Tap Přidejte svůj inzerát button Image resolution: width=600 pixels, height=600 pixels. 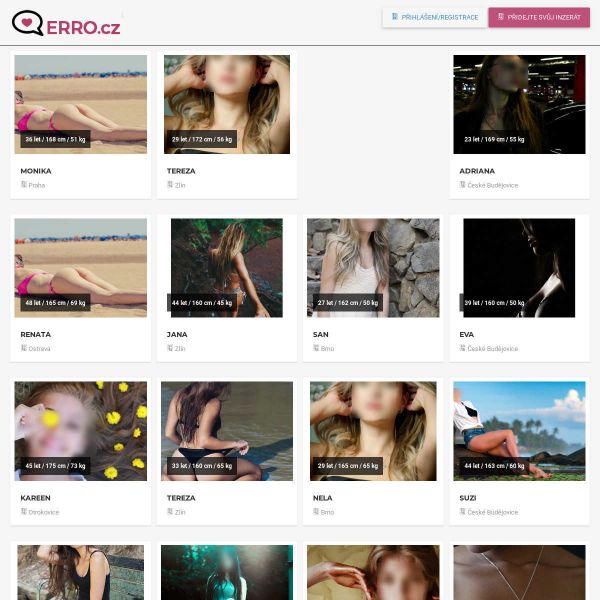coord(539,17)
